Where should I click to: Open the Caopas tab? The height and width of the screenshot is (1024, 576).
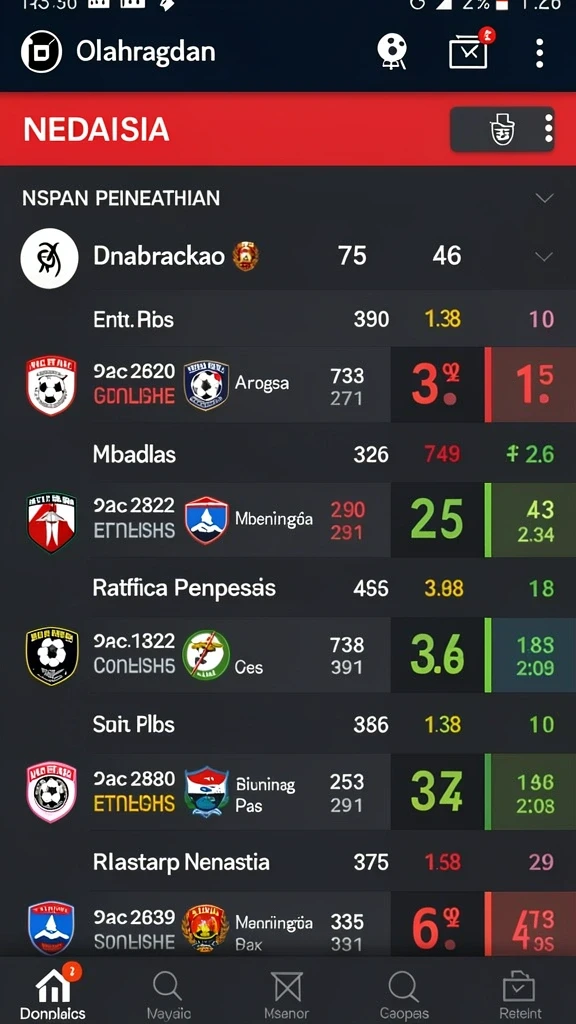coord(404,995)
